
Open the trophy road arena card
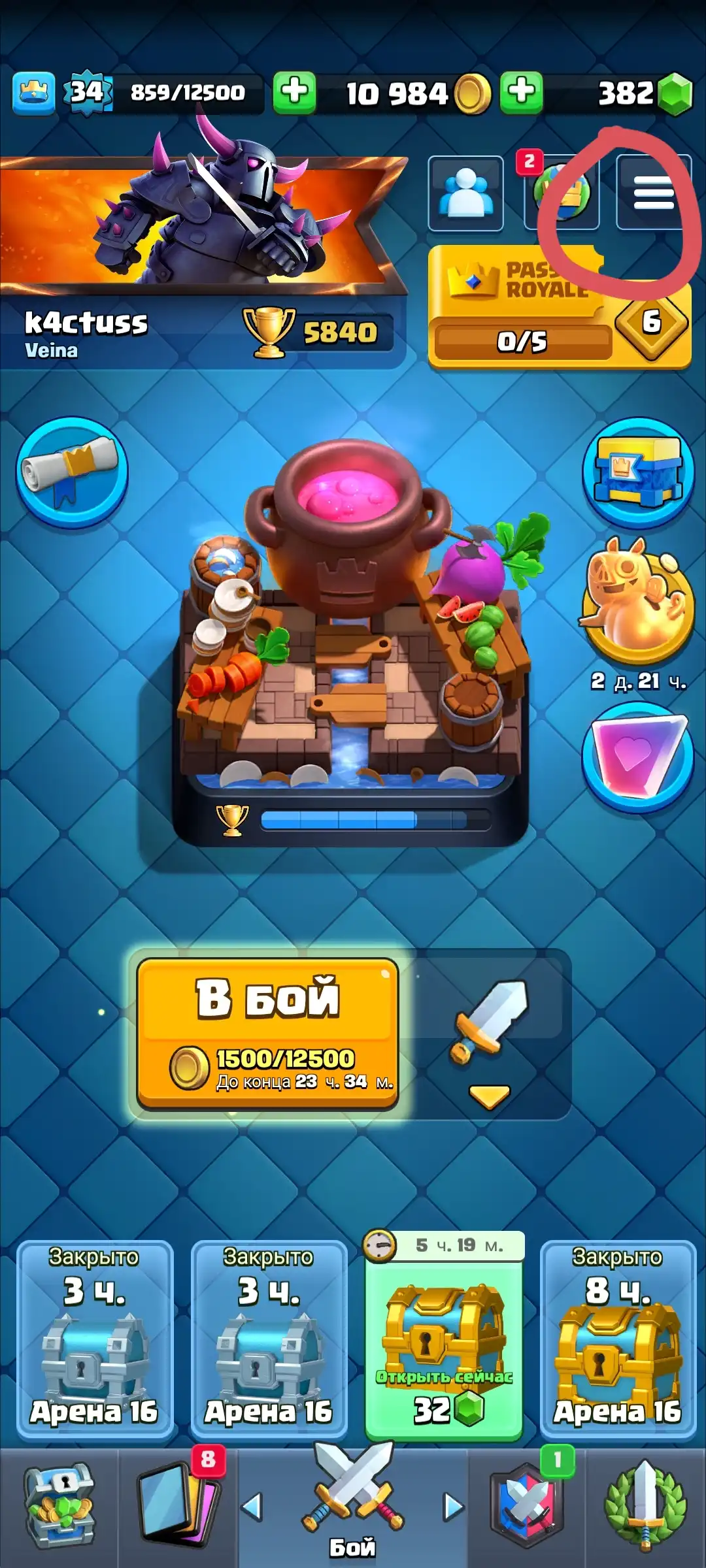click(x=350, y=644)
